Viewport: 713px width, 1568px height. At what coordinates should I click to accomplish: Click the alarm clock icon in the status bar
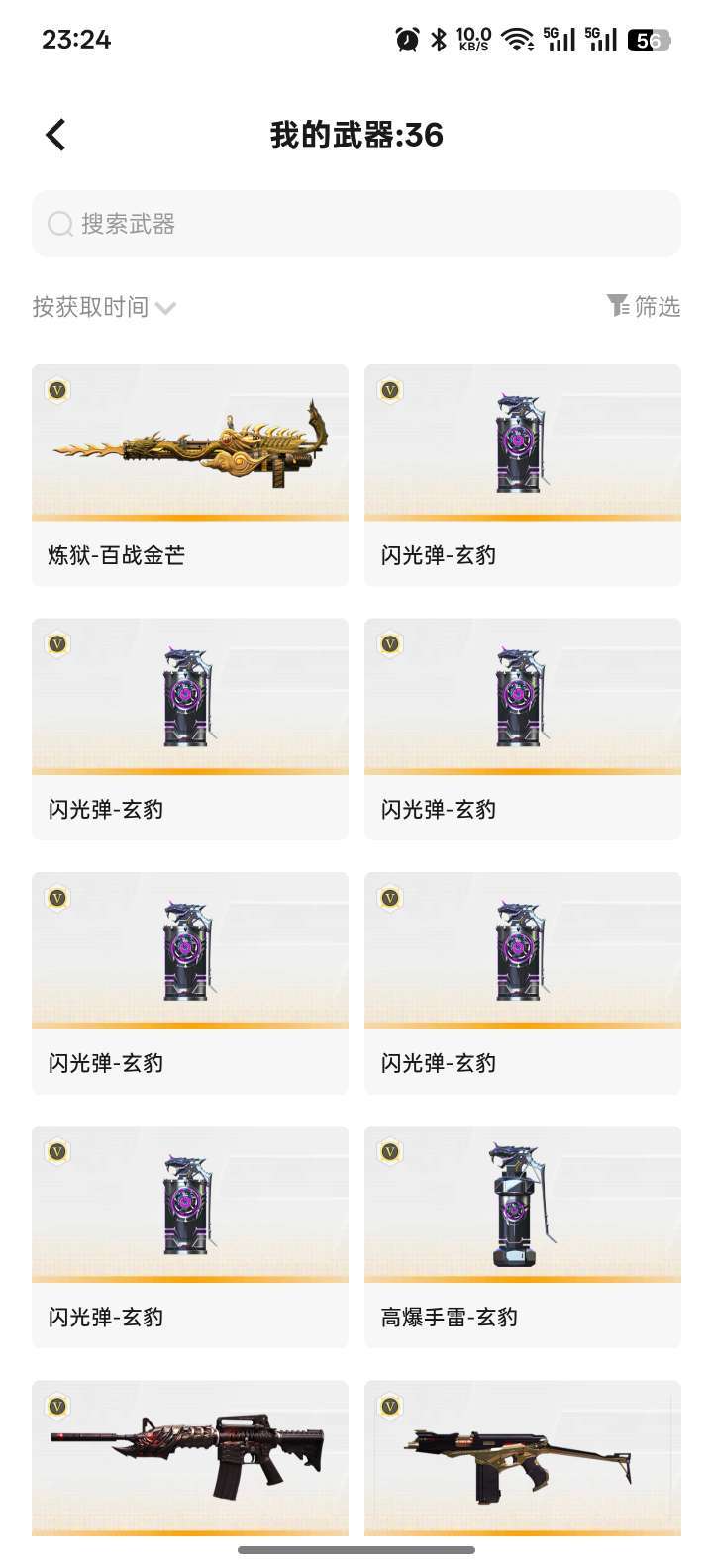(x=406, y=38)
